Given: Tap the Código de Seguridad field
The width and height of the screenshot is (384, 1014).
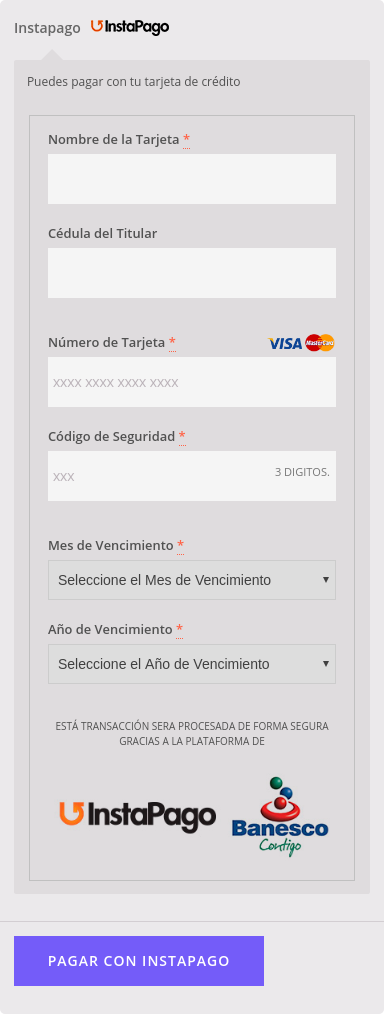Looking at the screenshot, I should 192,476.
